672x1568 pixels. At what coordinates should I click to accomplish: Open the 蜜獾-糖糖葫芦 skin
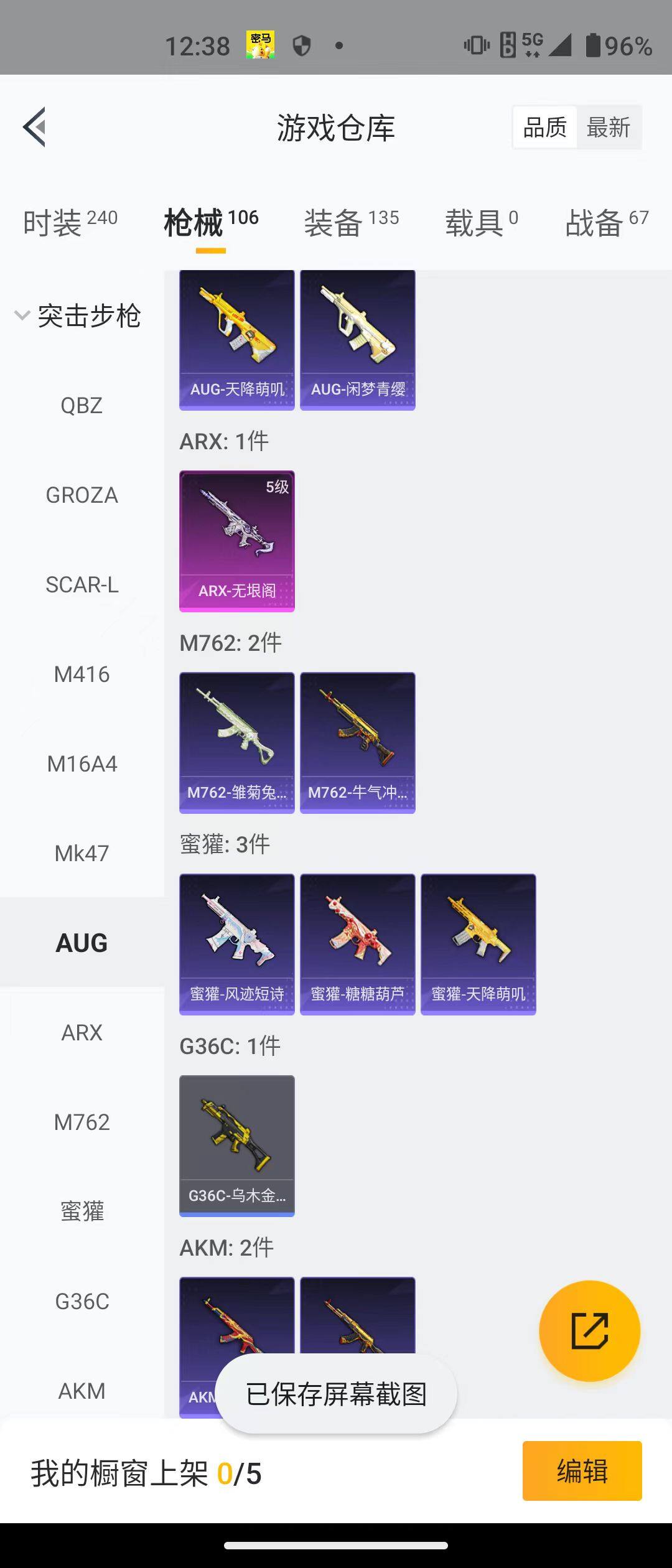click(x=357, y=944)
